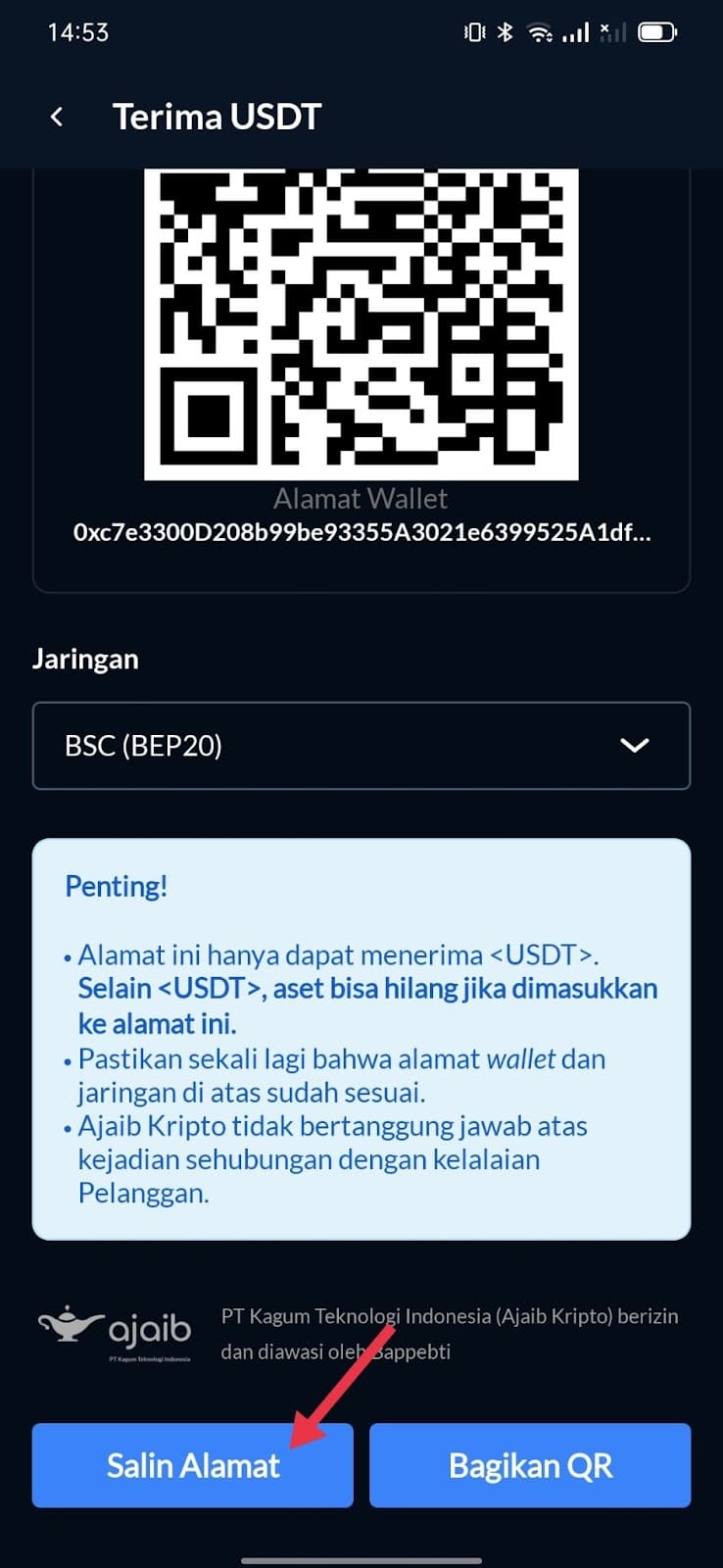
Task: Tap the Salin Alamat button
Action: pos(192,1465)
